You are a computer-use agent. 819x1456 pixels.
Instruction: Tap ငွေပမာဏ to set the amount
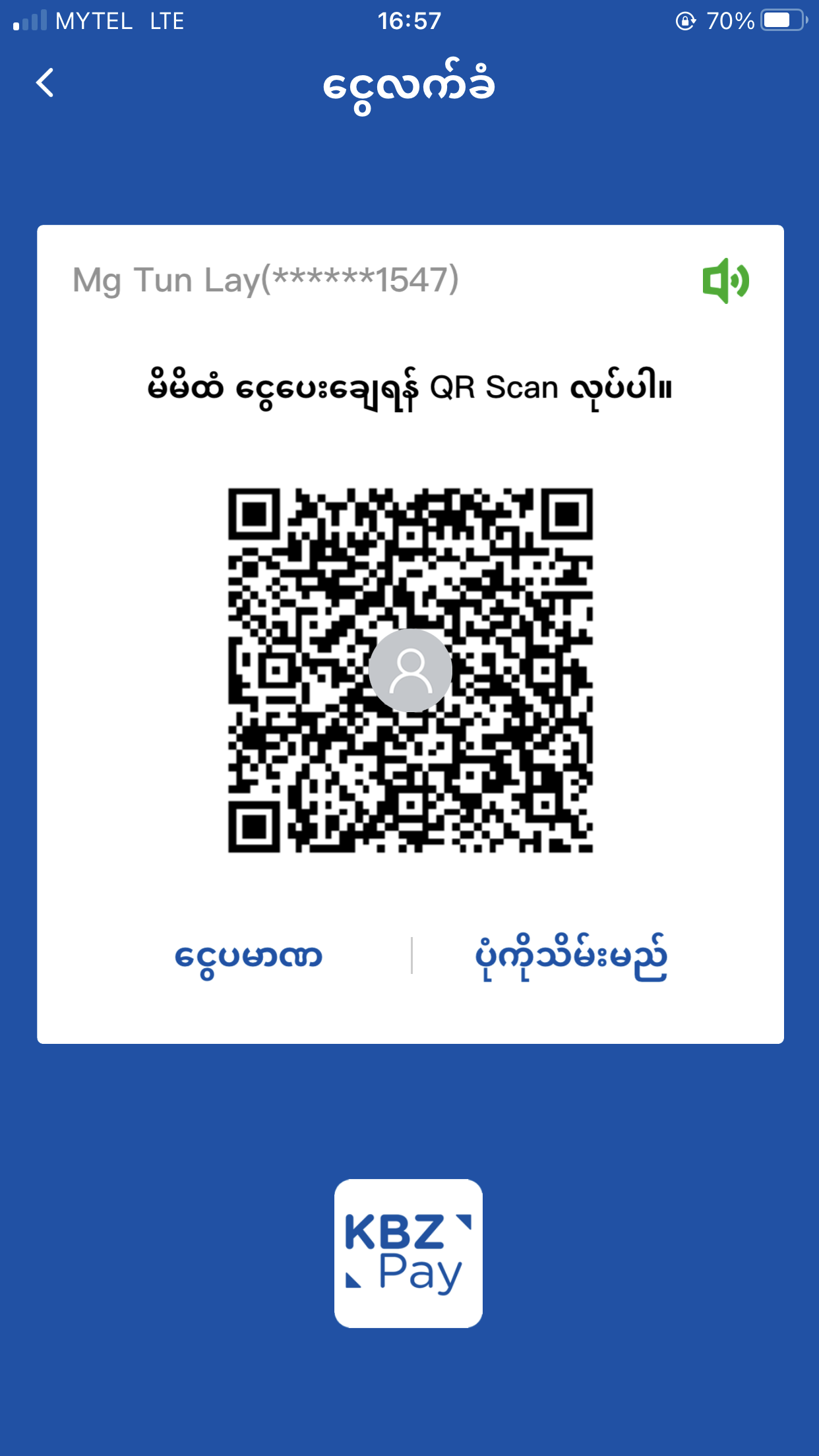pyautogui.click(x=249, y=956)
